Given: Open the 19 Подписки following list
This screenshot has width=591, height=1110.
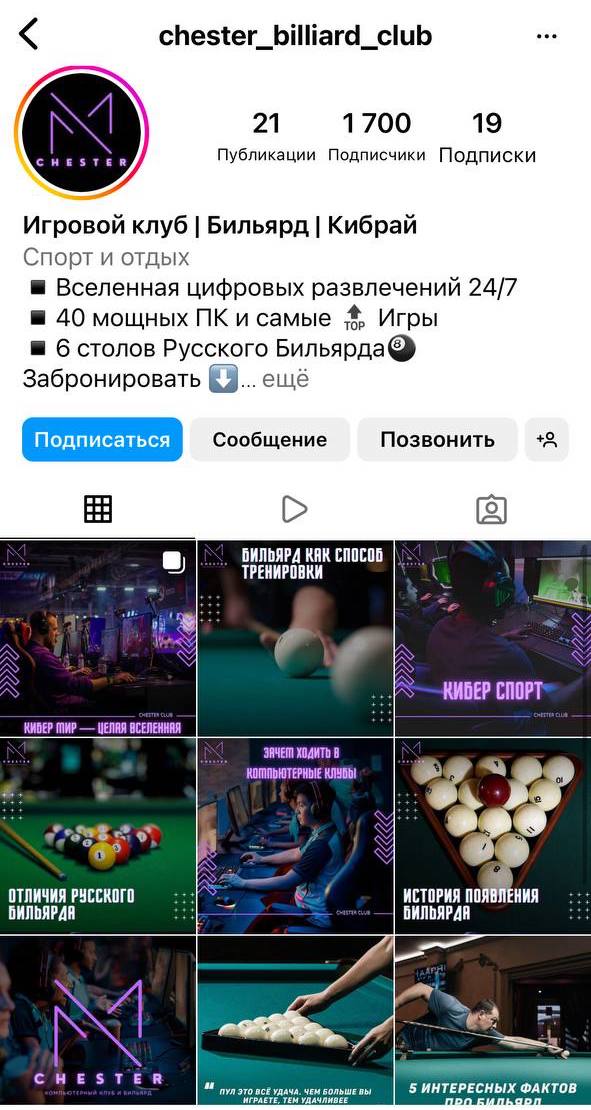Looking at the screenshot, I should click(x=487, y=137).
